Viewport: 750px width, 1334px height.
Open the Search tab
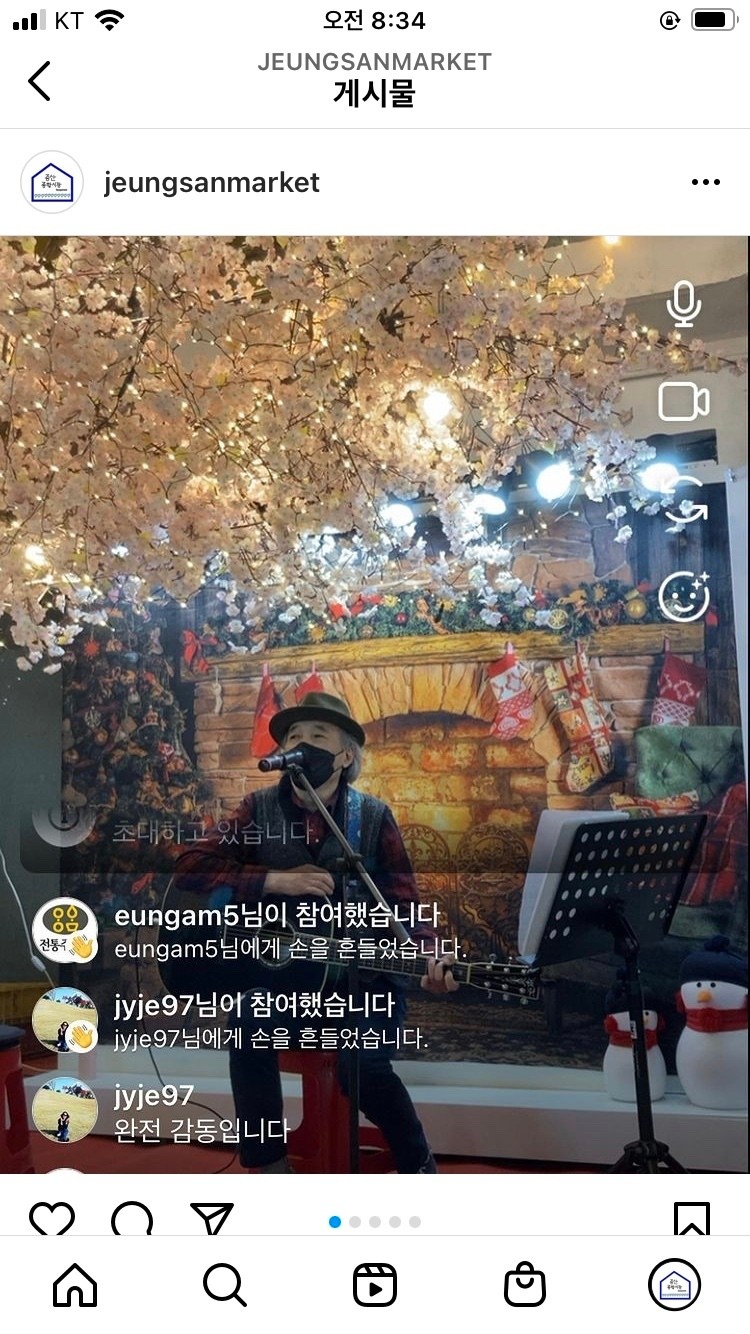coord(225,1284)
